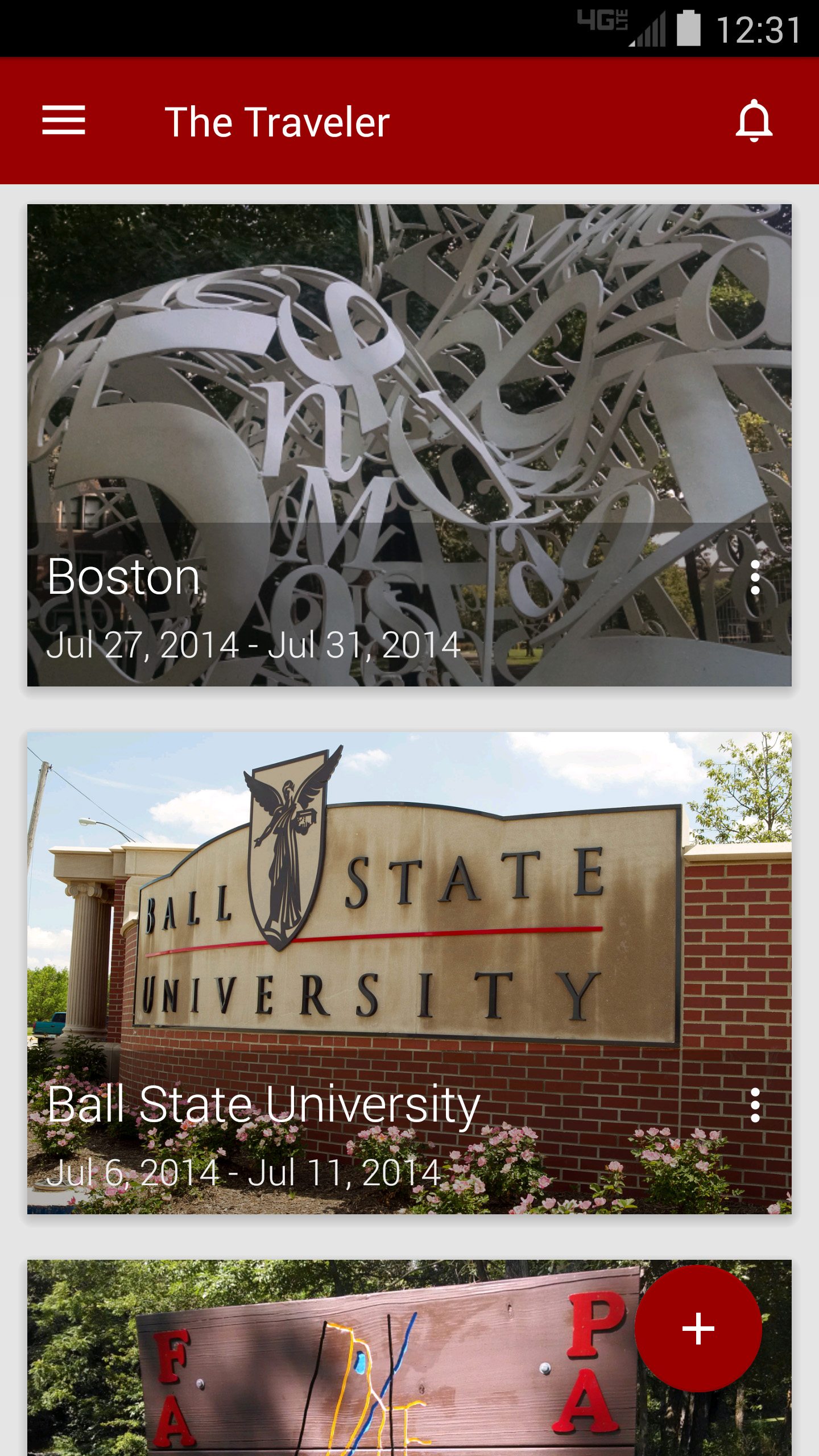Add a new trip with plus button
Screen dimensions: 819x1456
[x=698, y=1329]
